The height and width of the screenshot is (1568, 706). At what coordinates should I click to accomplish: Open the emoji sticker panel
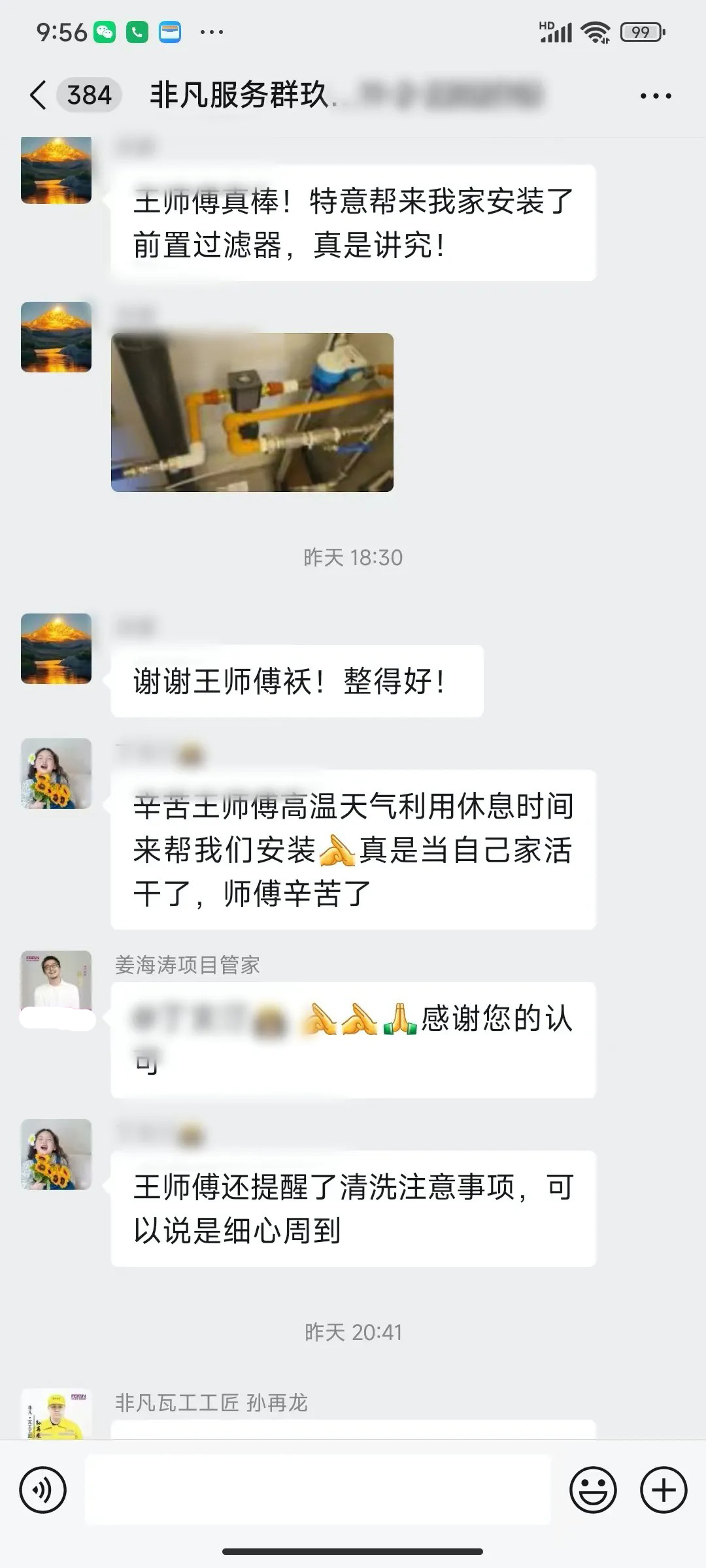[593, 1490]
